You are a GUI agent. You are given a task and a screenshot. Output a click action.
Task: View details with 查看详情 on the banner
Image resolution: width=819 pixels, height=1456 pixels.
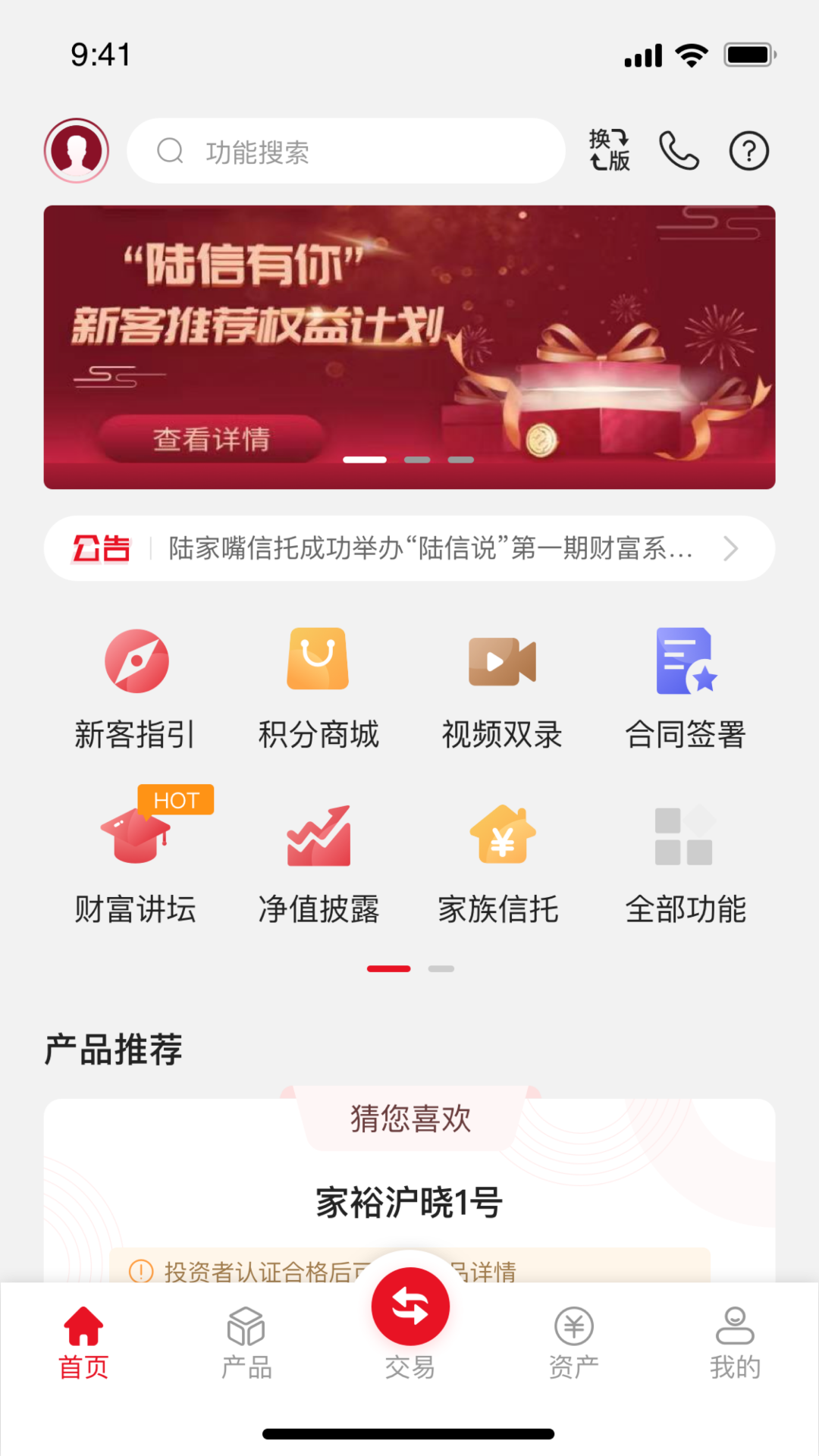click(212, 438)
